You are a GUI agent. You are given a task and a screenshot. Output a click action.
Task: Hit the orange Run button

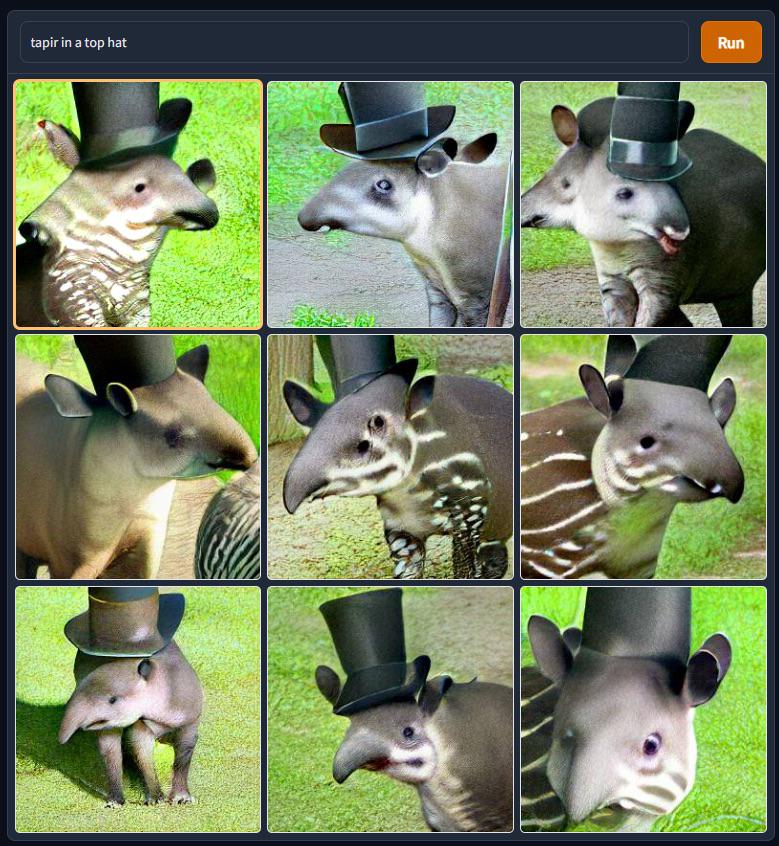[731, 43]
